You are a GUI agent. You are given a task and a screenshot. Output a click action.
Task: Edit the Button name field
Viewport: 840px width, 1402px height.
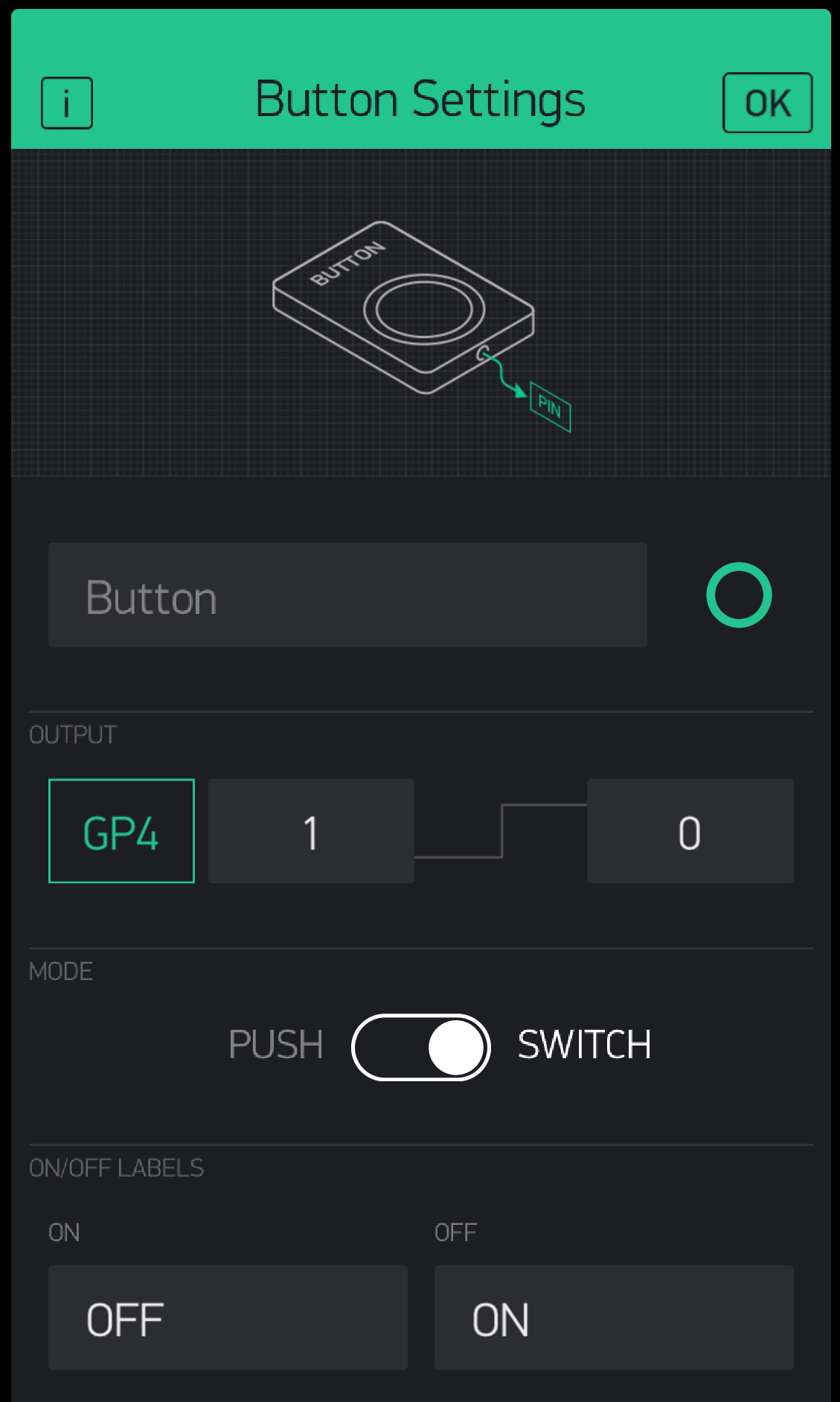(x=347, y=595)
